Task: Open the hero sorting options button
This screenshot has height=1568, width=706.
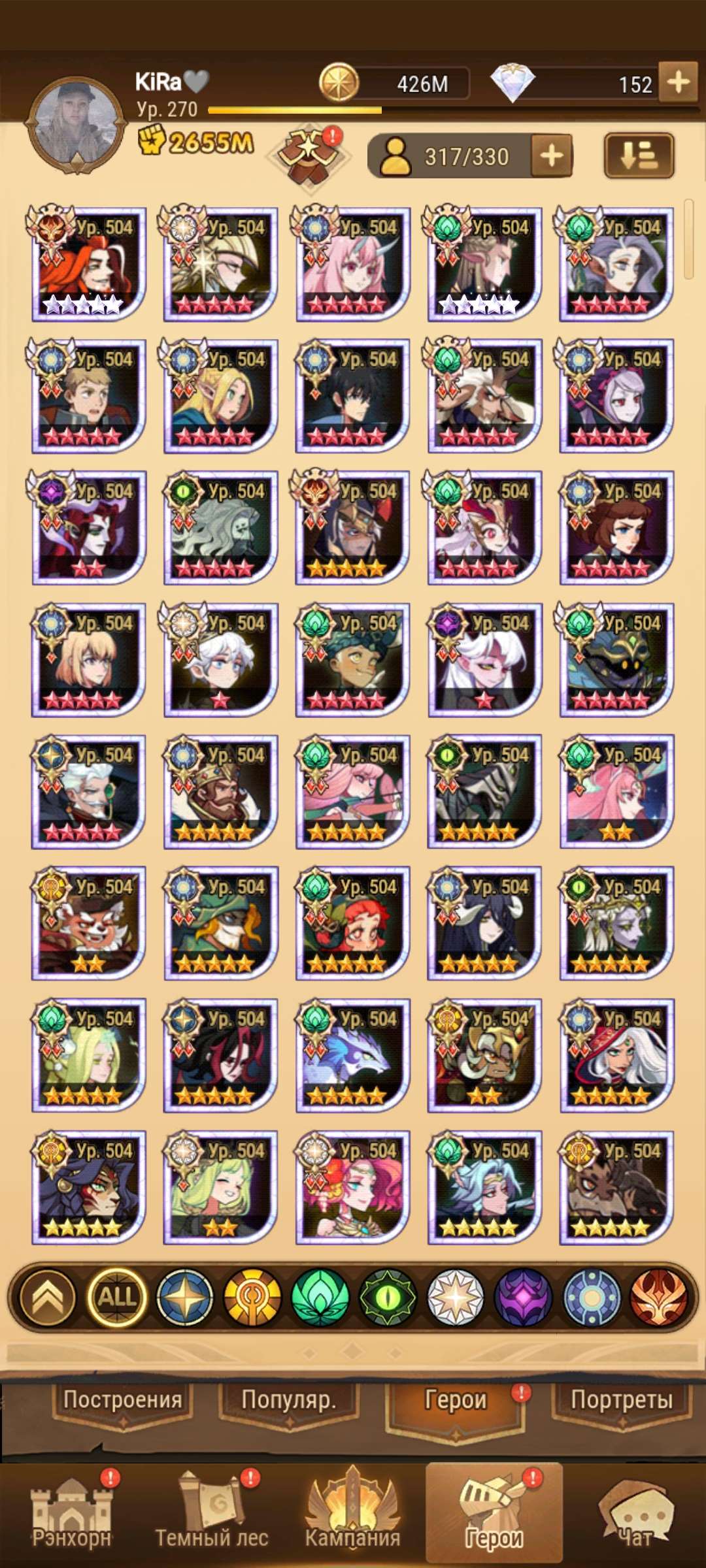Action: point(639,156)
